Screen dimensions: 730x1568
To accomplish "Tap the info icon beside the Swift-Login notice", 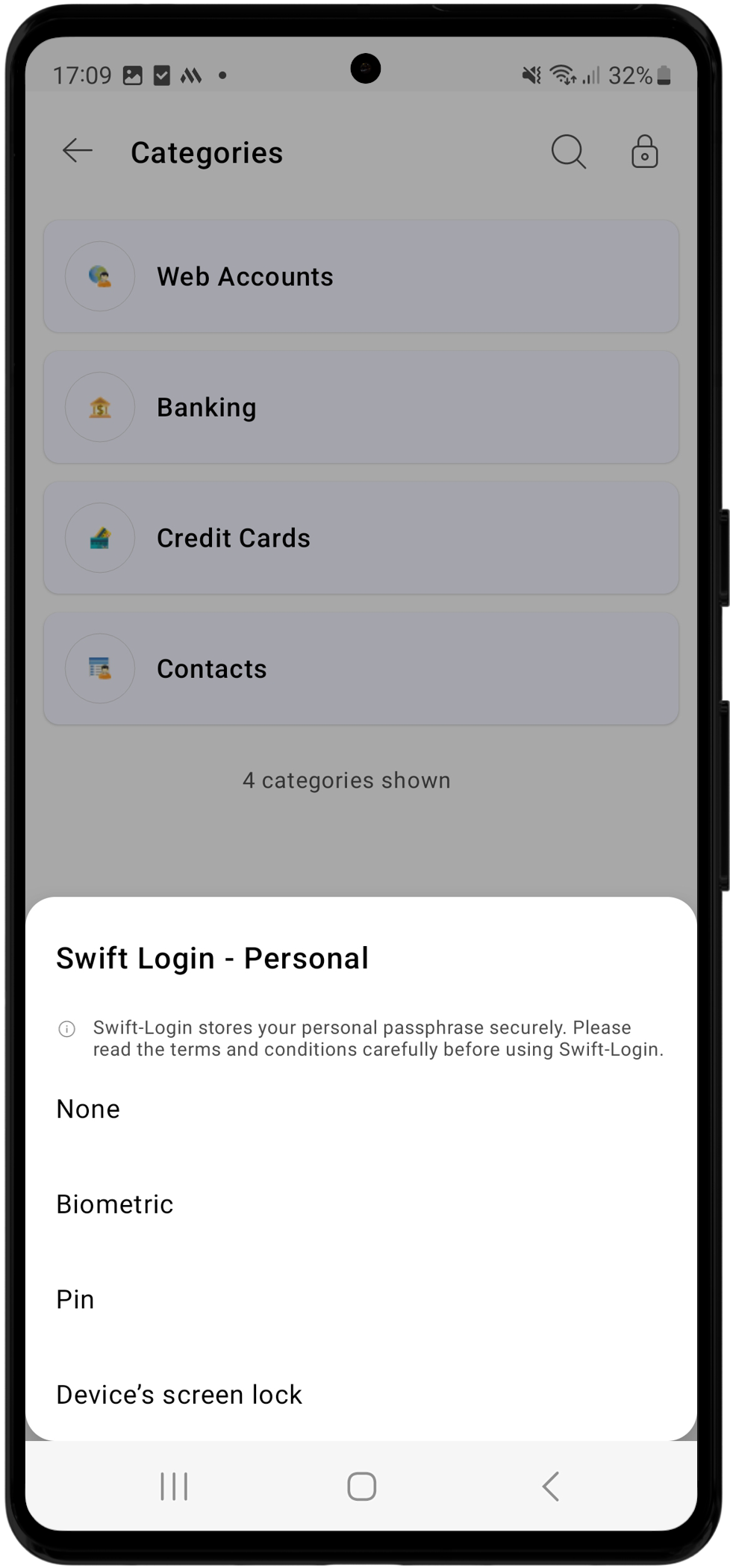I will click(x=68, y=1028).
